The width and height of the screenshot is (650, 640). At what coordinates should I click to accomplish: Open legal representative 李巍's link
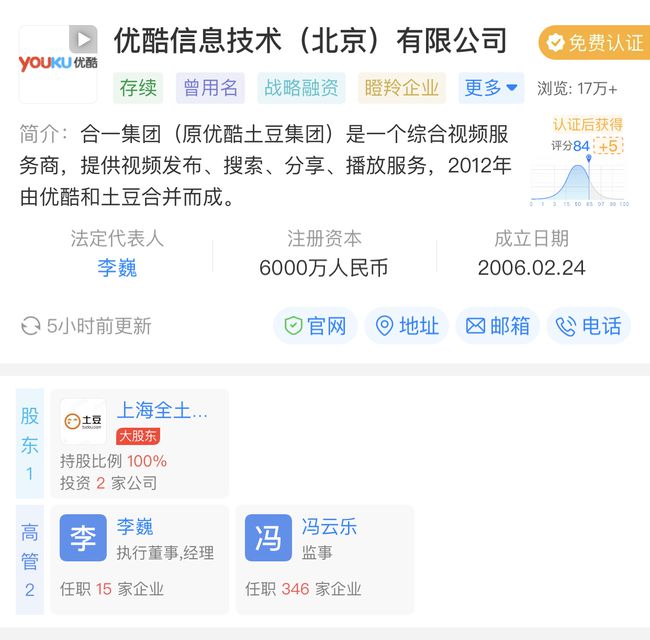pyautogui.click(x=117, y=268)
